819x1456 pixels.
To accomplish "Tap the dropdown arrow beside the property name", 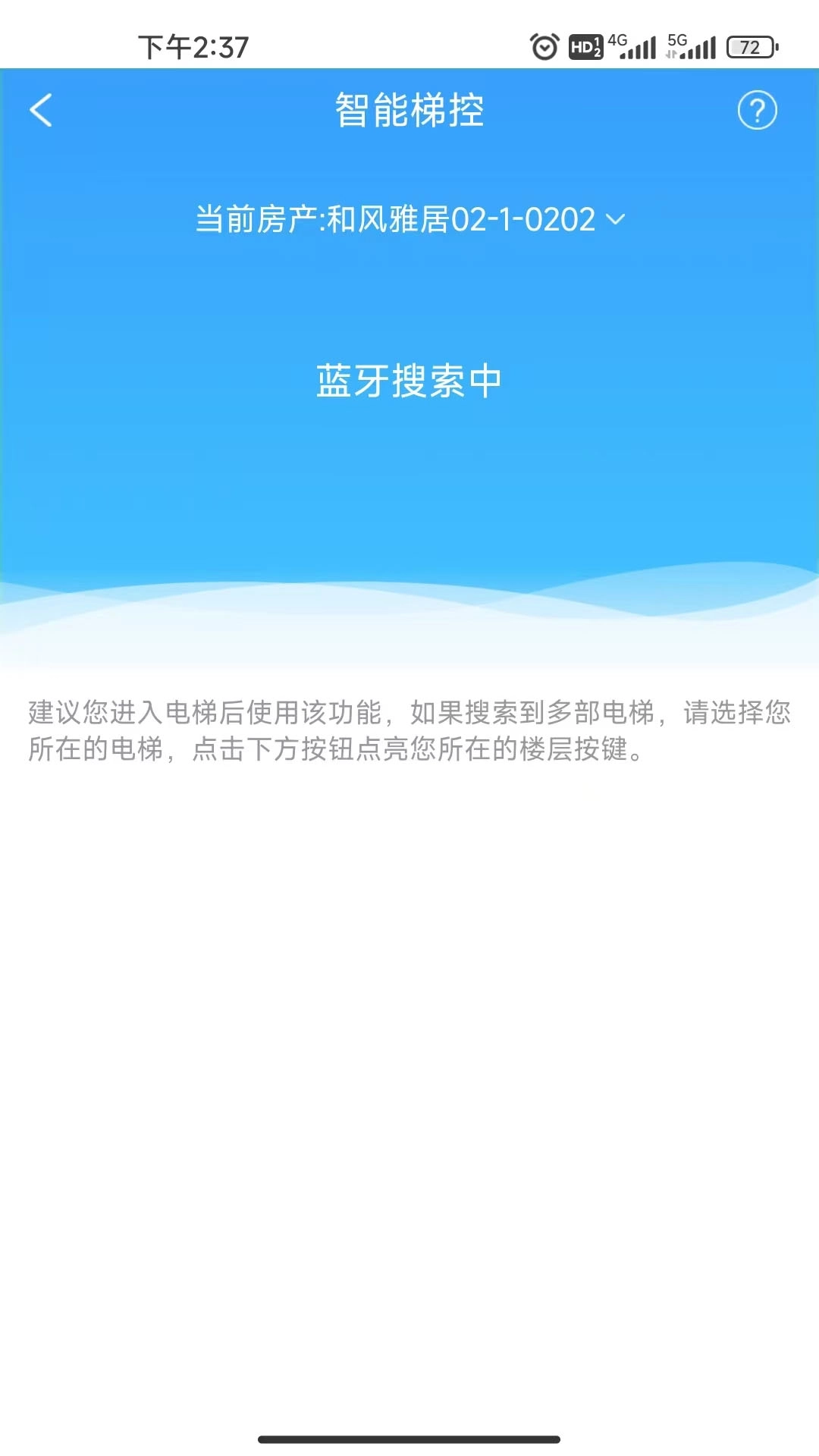I will tap(615, 220).
